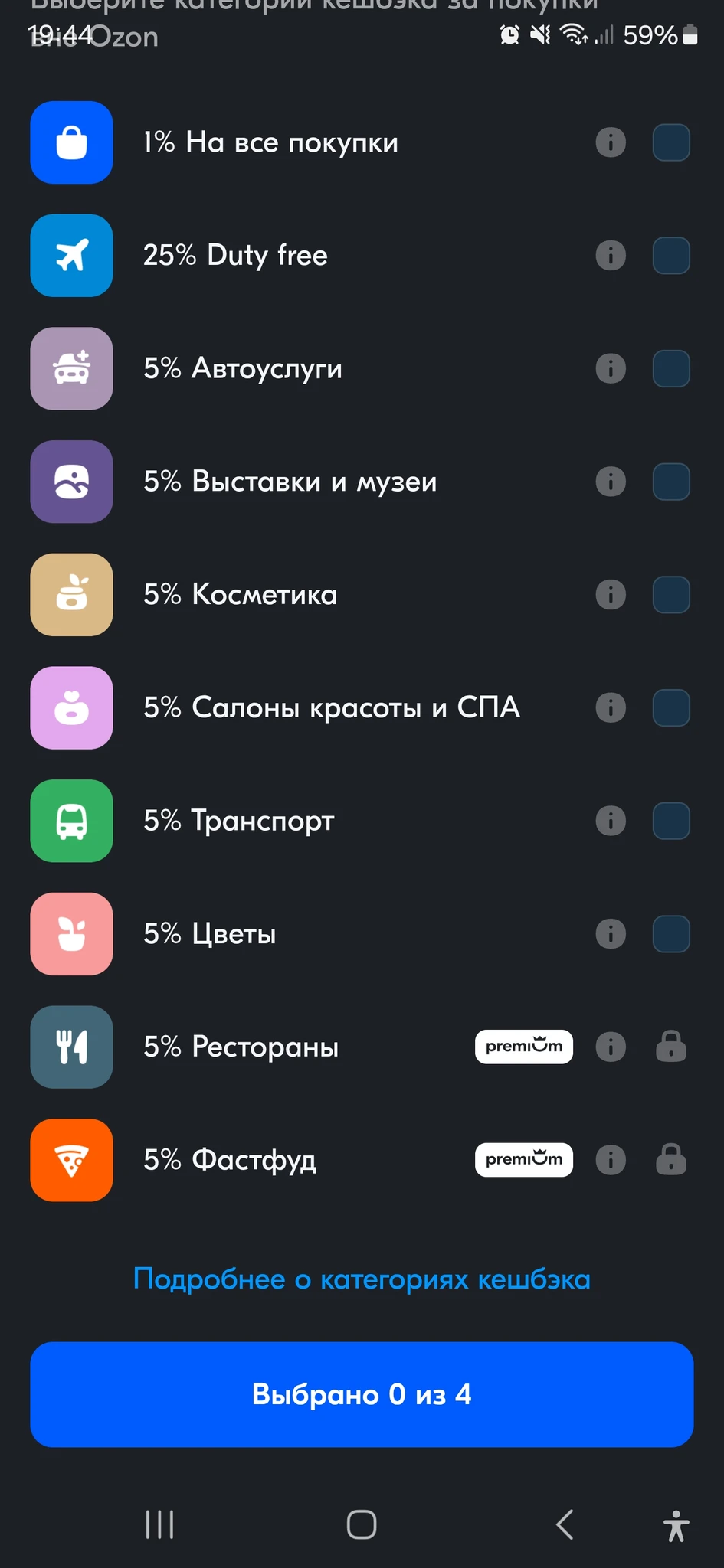This screenshot has height=1568, width=724.
Task: Choose the 5% Салоны красоты и СПА checkbox
Action: click(671, 707)
